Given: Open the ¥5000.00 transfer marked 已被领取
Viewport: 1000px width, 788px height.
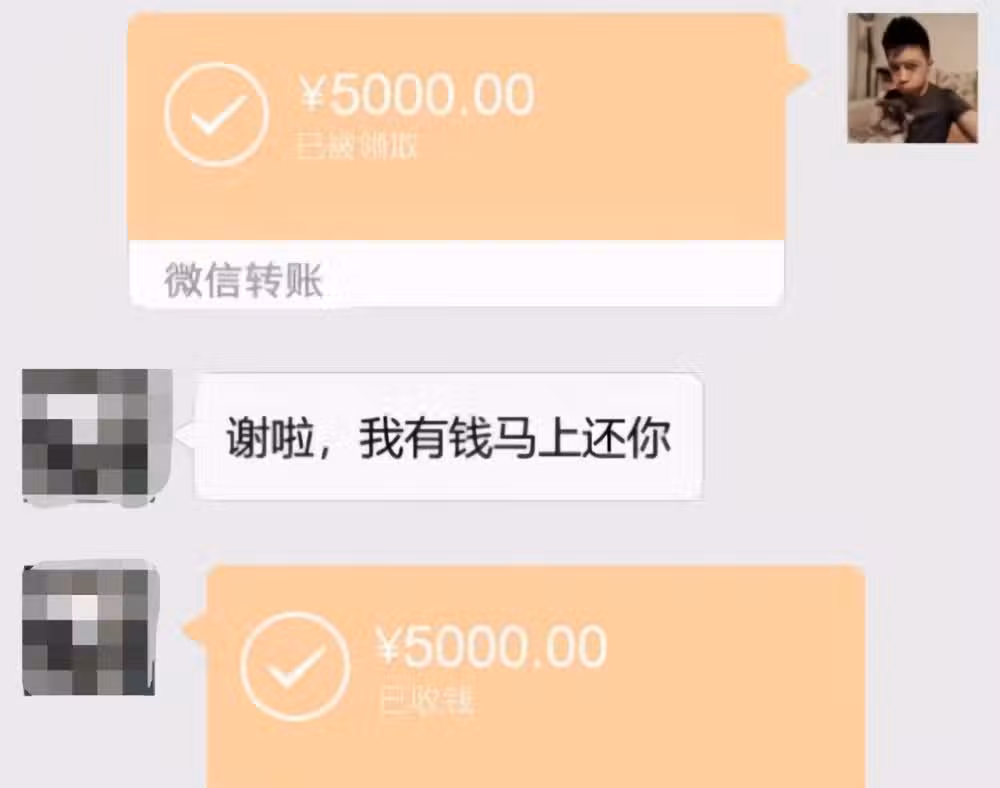Looking at the screenshot, I should (x=455, y=130).
